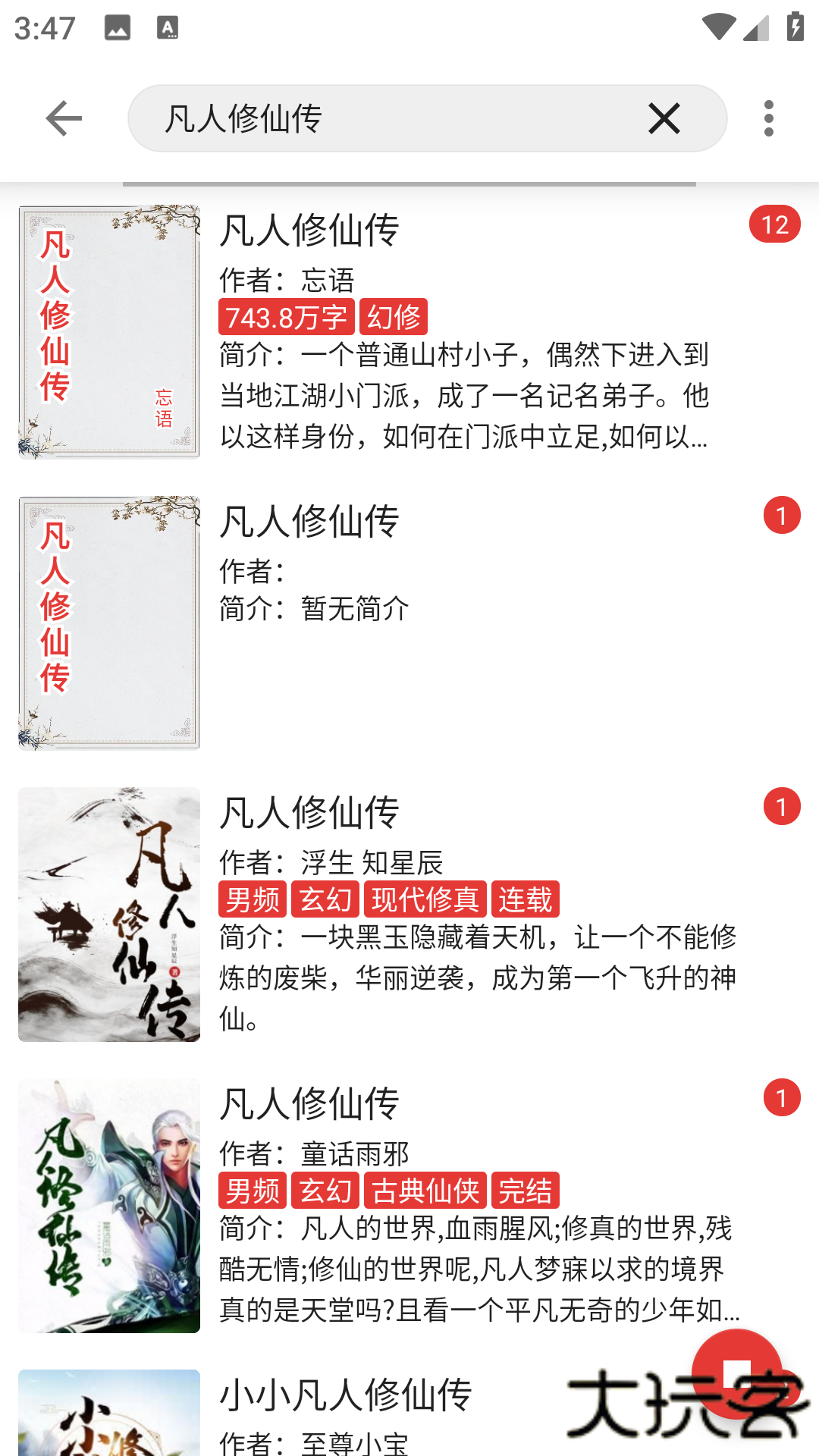
Task: Open the 玄幻 category tag
Action: [x=326, y=899]
